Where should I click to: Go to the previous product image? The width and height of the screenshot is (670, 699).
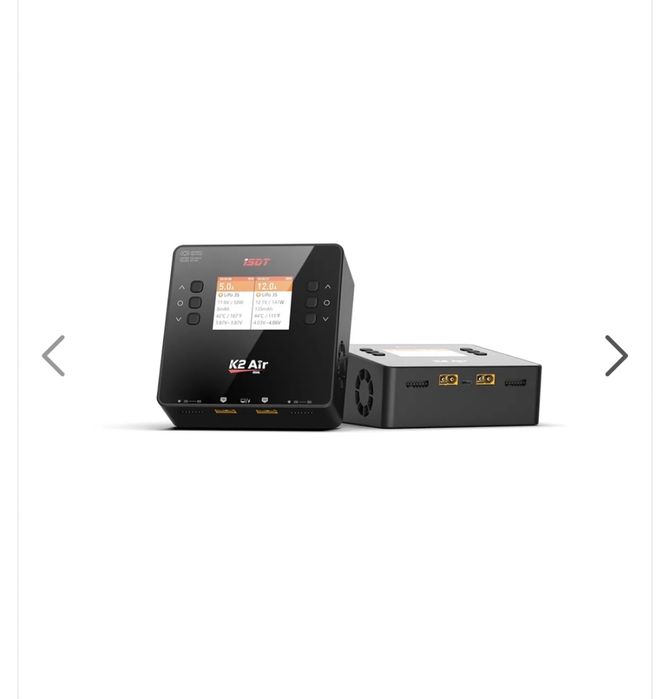point(54,356)
